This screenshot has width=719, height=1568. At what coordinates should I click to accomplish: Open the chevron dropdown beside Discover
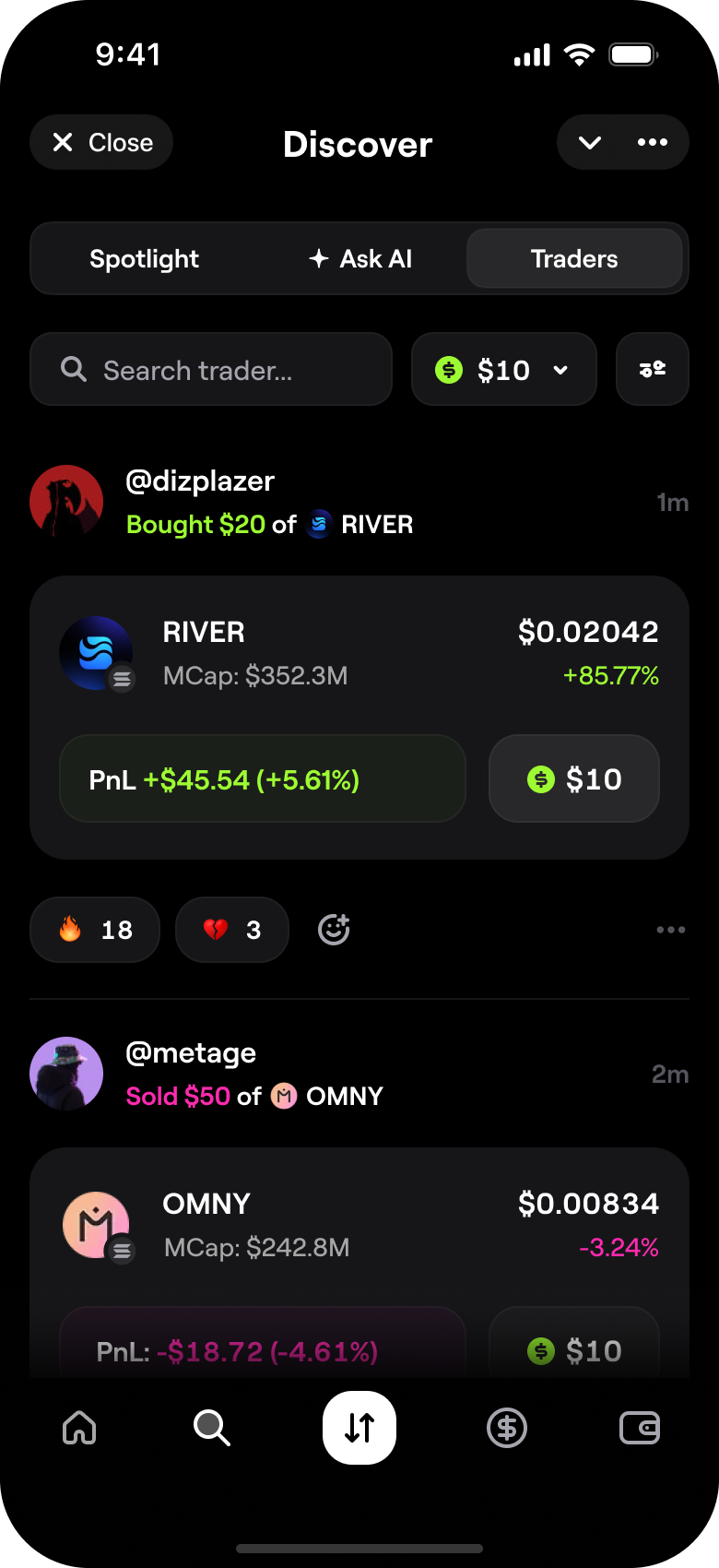[x=590, y=143]
